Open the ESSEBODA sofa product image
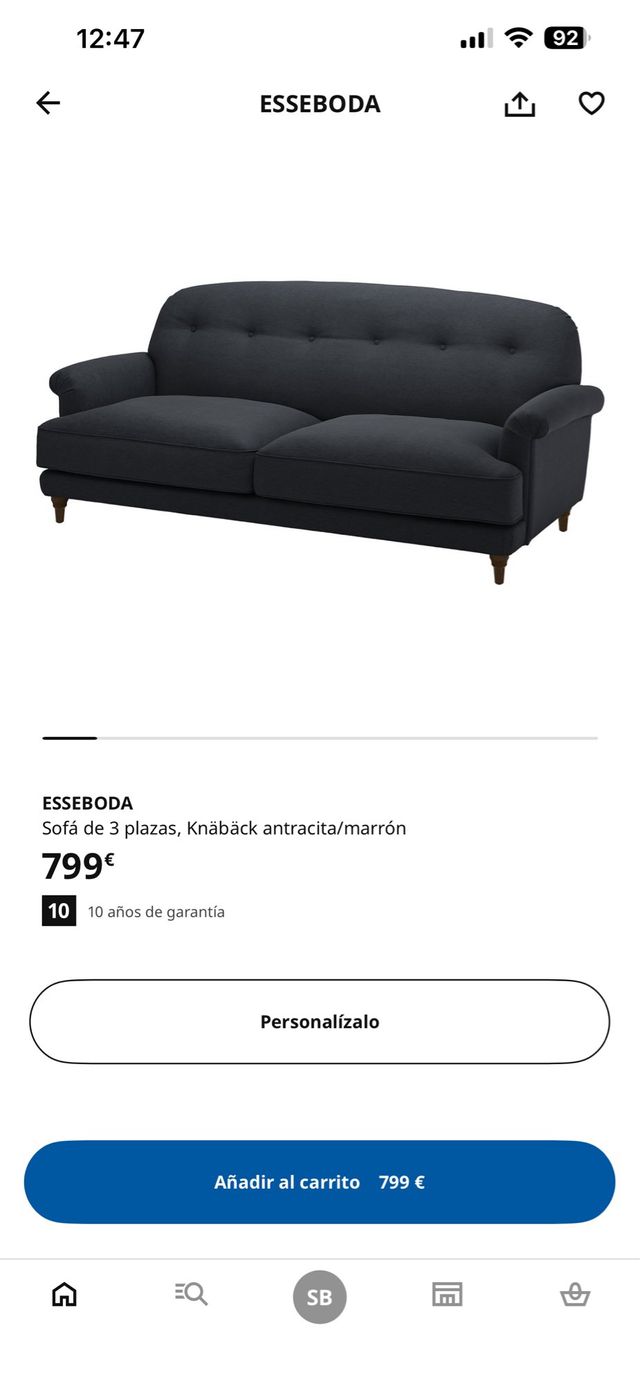 320,430
